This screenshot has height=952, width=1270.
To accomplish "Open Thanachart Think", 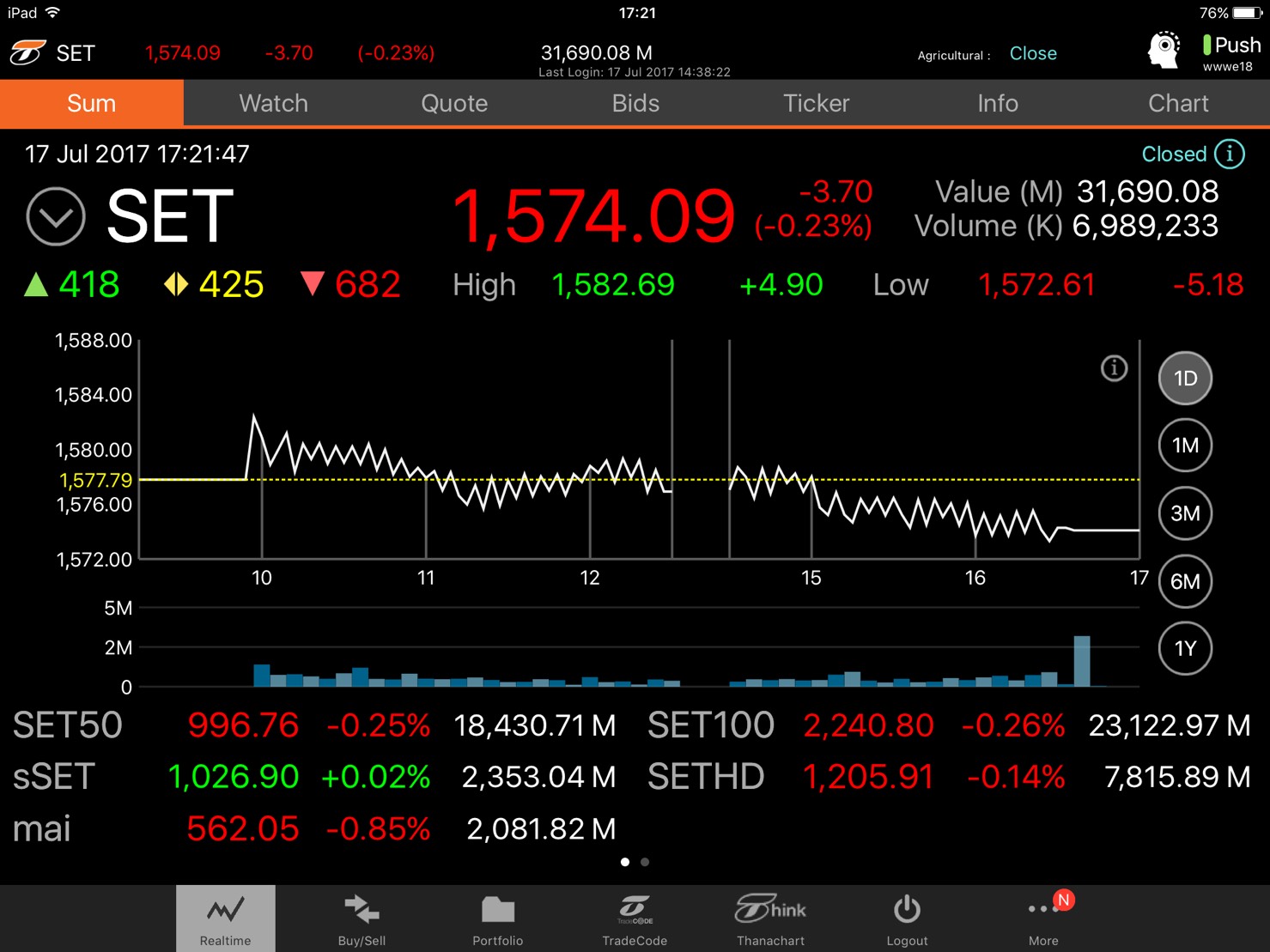I will 770,919.
